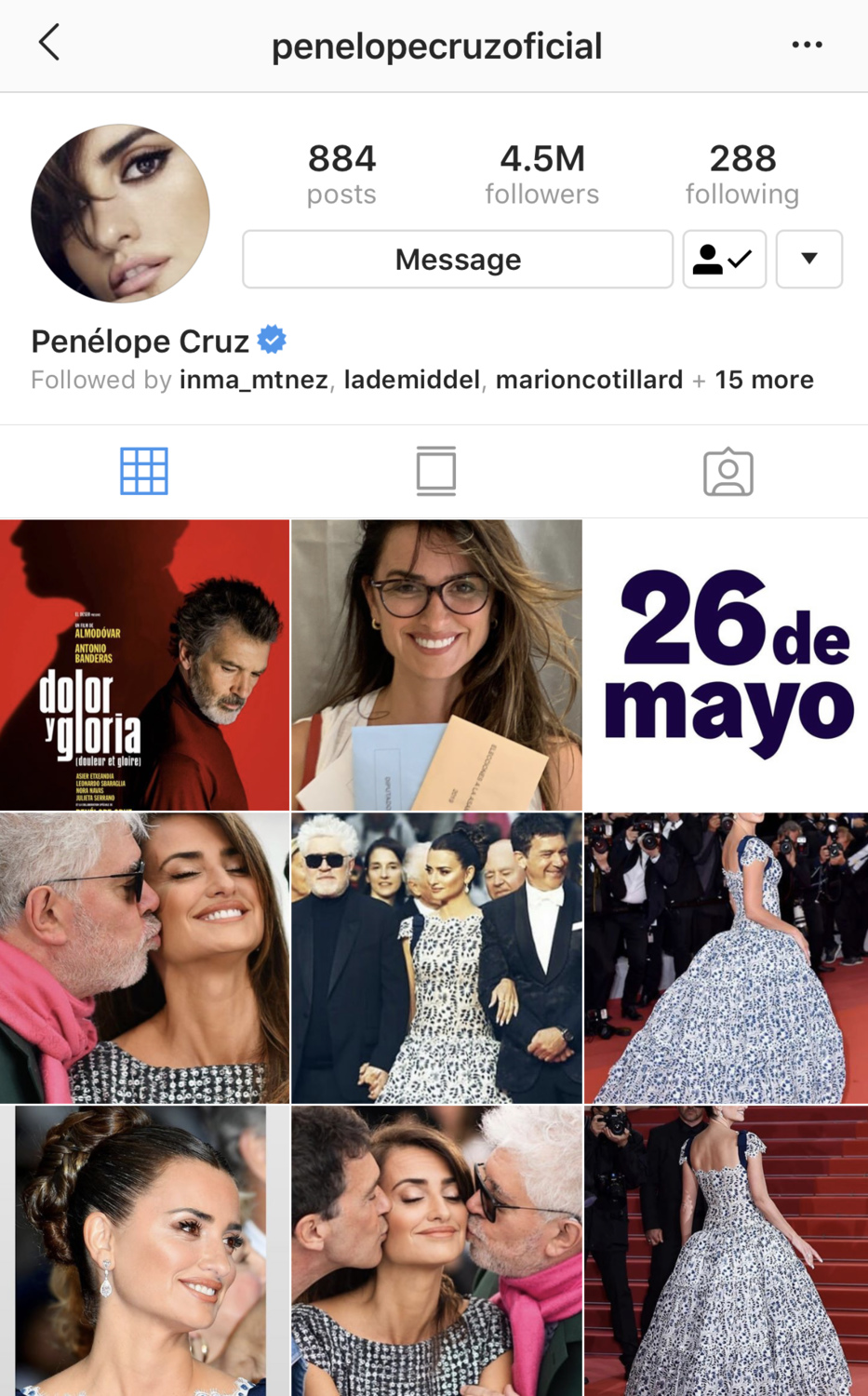Screen dimensions: 868x1396
Task: View the profile picture
Action: [x=120, y=213]
